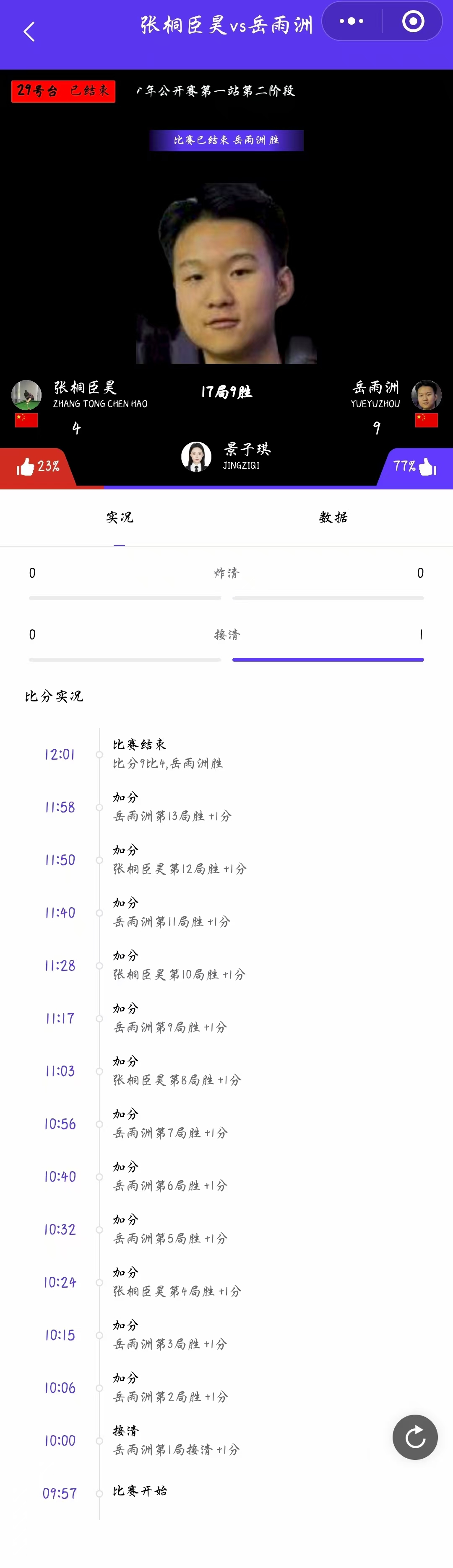Screen dimensions: 453x1568
Task: Open 岳雨洲's player avatar
Action: (426, 394)
